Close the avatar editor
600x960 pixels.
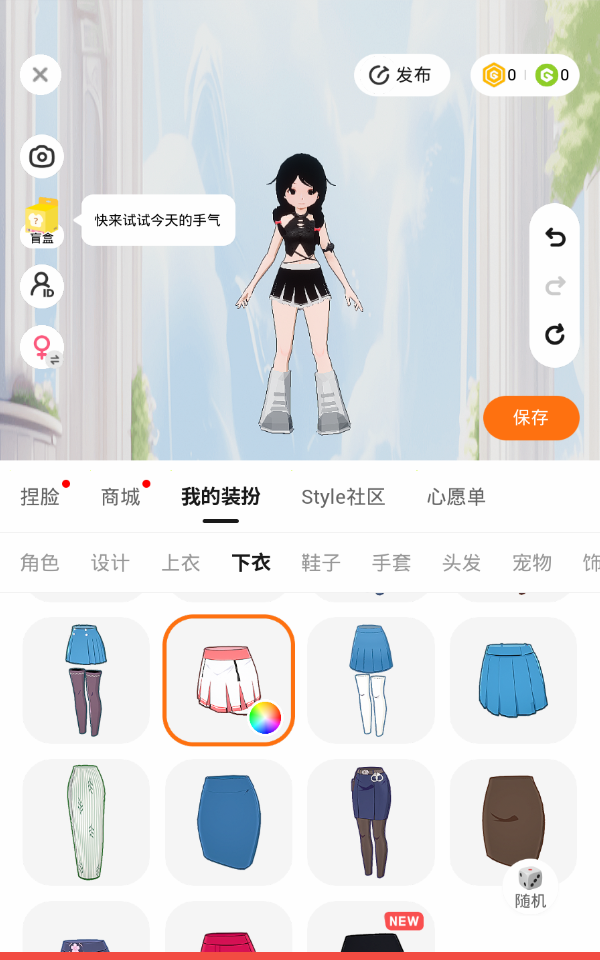click(41, 74)
